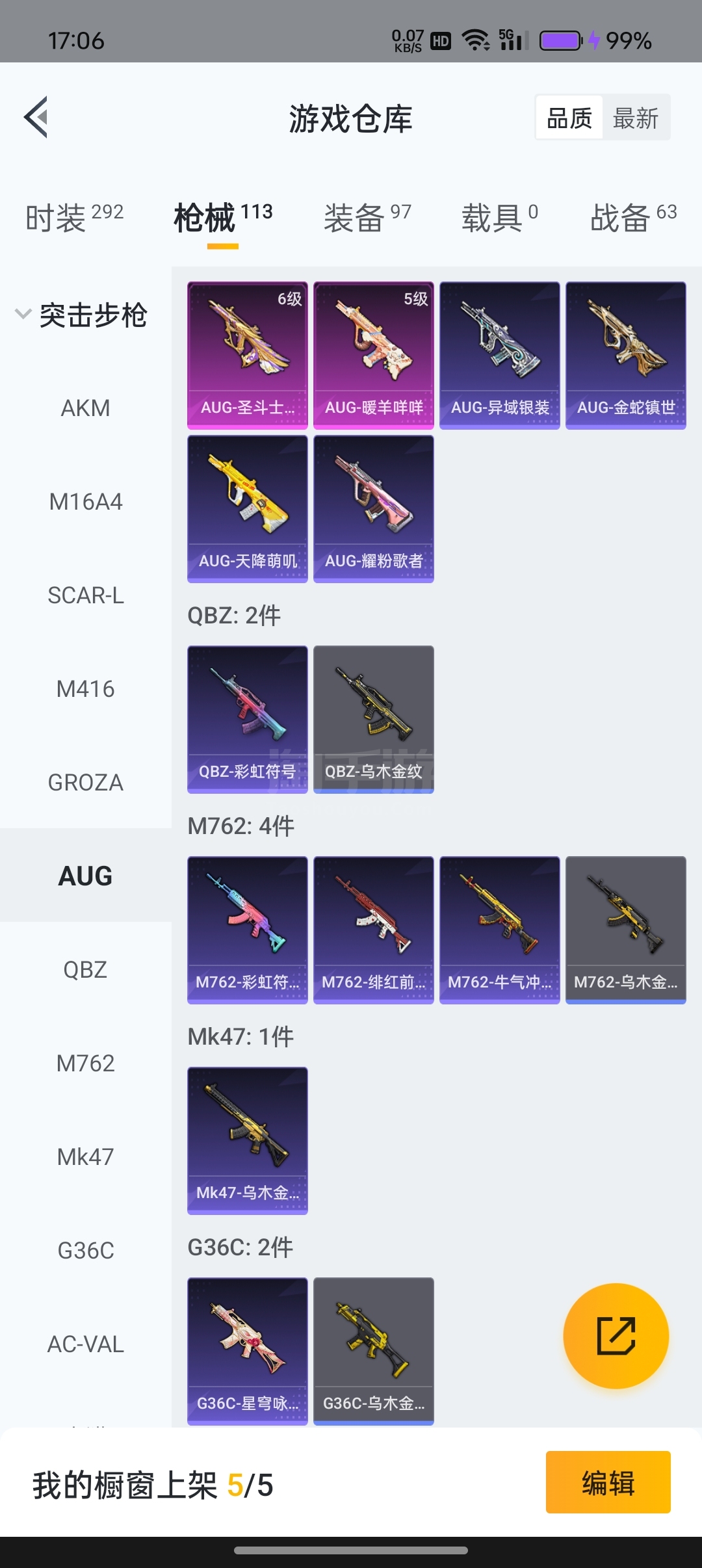Sort by 最新
The width and height of the screenshot is (702, 1568).
pyautogui.click(x=635, y=118)
